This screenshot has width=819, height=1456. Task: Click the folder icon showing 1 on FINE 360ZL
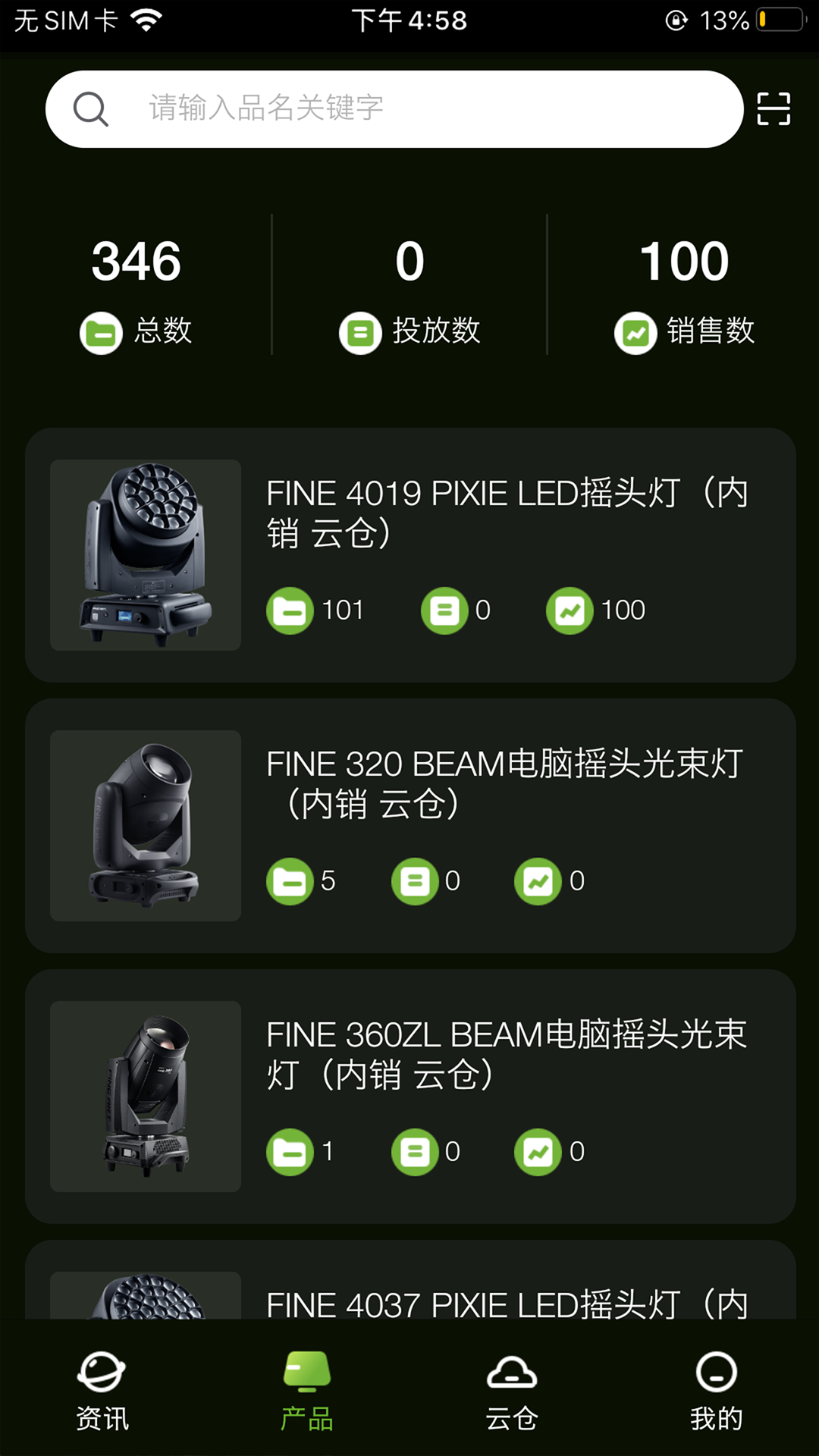[290, 1152]
